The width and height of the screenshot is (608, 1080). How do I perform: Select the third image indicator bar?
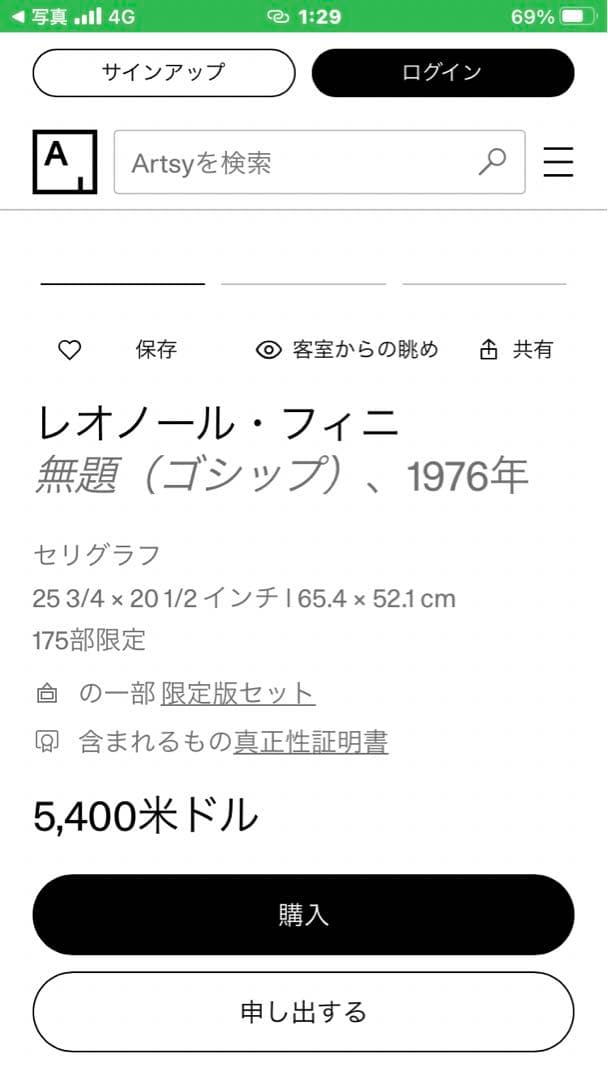(x=484, y=284)
